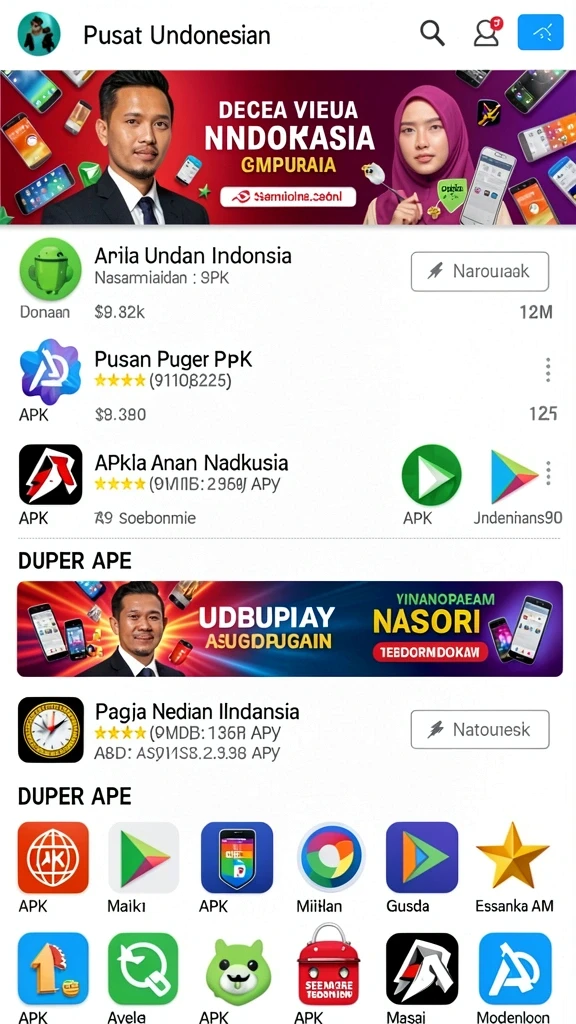Open the overflow menu for APKla Anan Nadkusia
Viewport: 576px width, 1024px height.
click(548, 473)
